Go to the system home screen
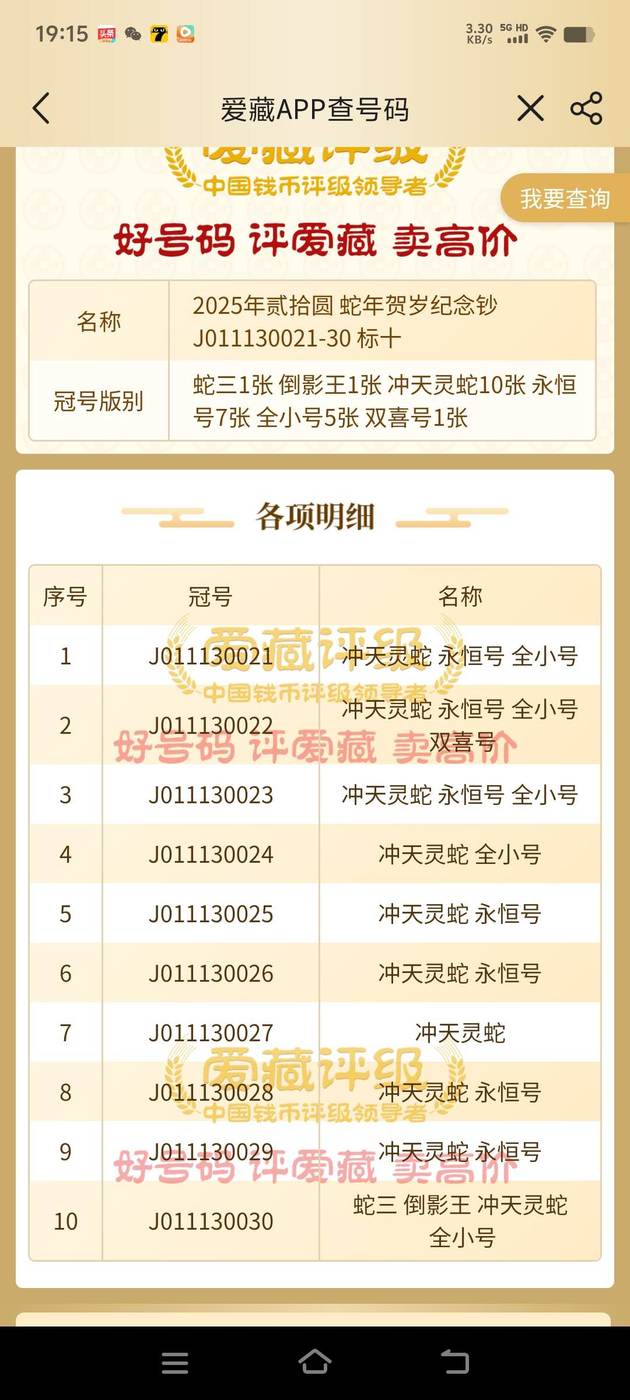 [315, 1362]
